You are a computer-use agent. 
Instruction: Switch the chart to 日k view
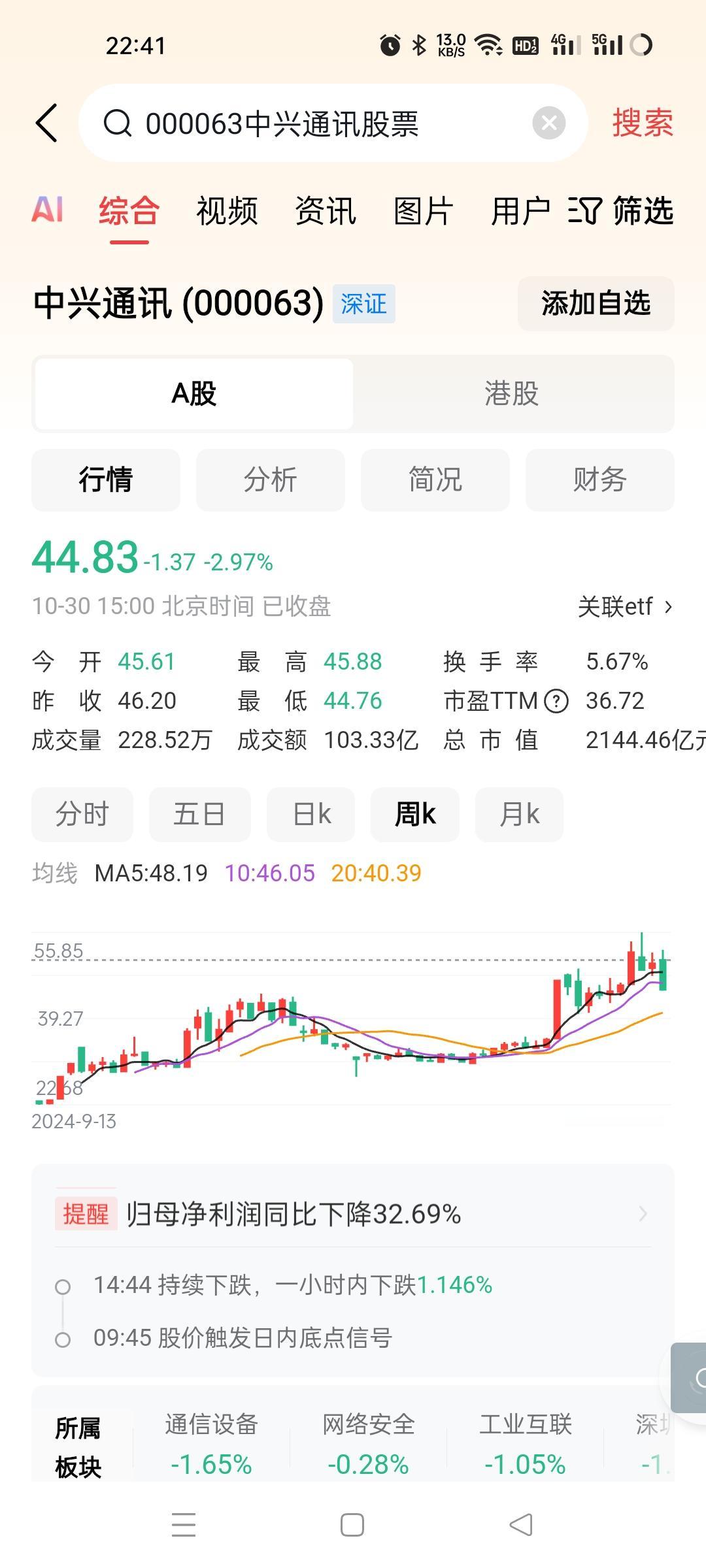pos(310,814)
